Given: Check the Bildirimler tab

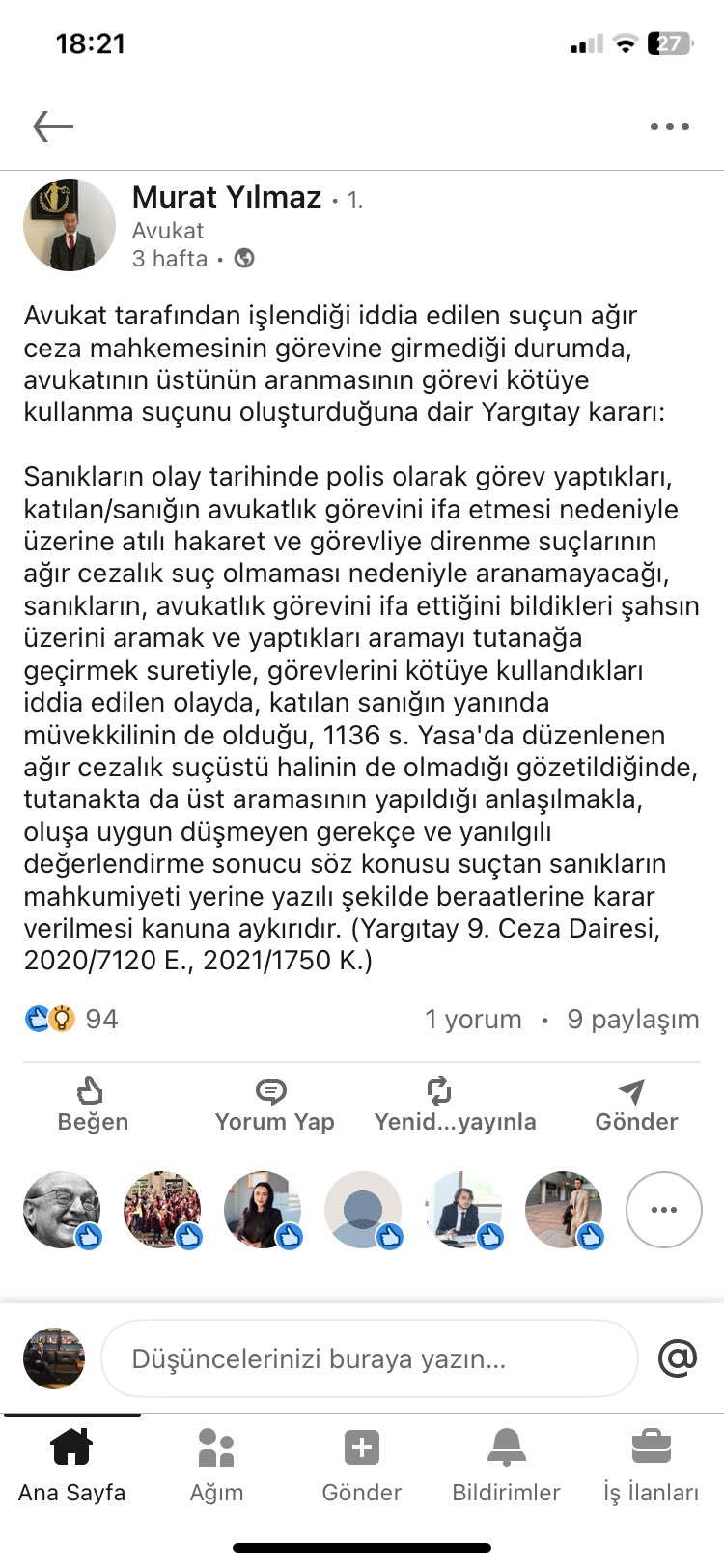Looking at the screenshot, I should pos(506,1465).
